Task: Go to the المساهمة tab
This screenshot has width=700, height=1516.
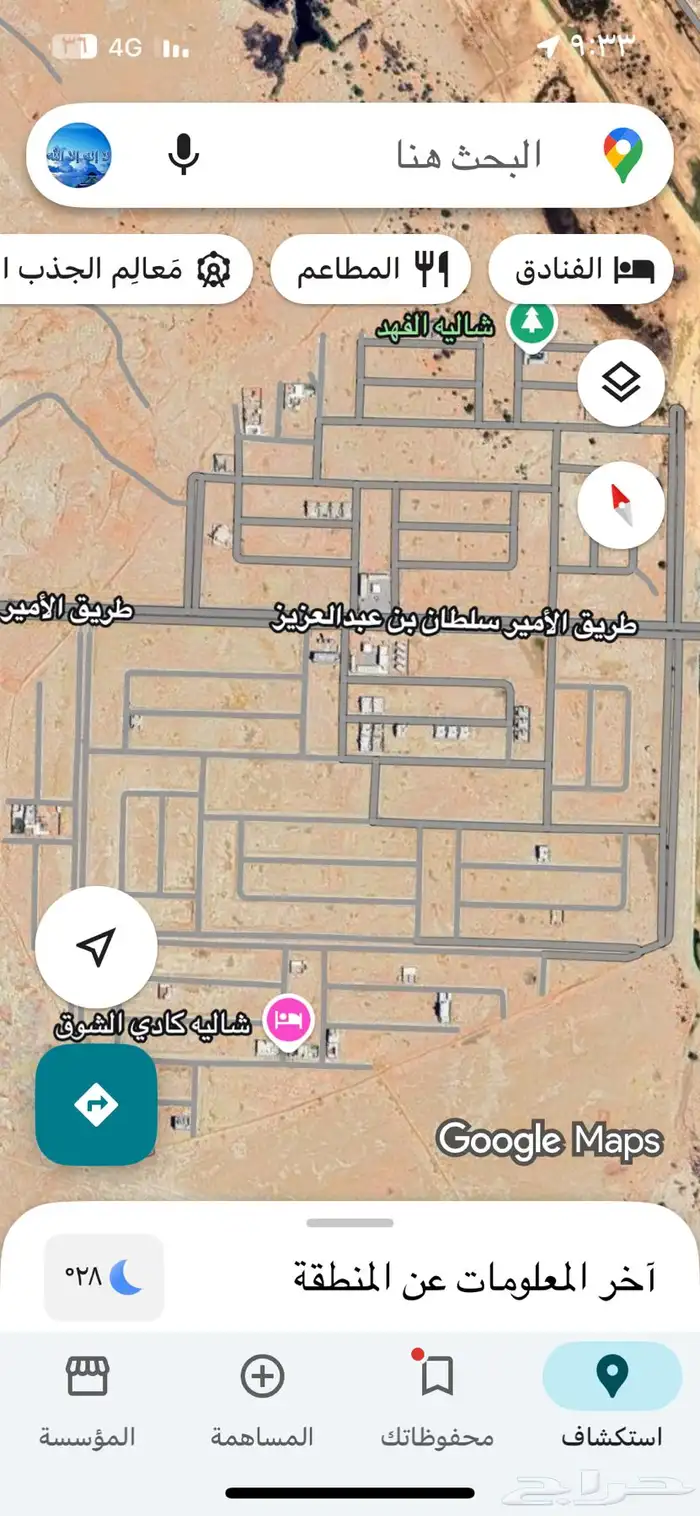Action: pyautogui.click(x=262, y=1397)
